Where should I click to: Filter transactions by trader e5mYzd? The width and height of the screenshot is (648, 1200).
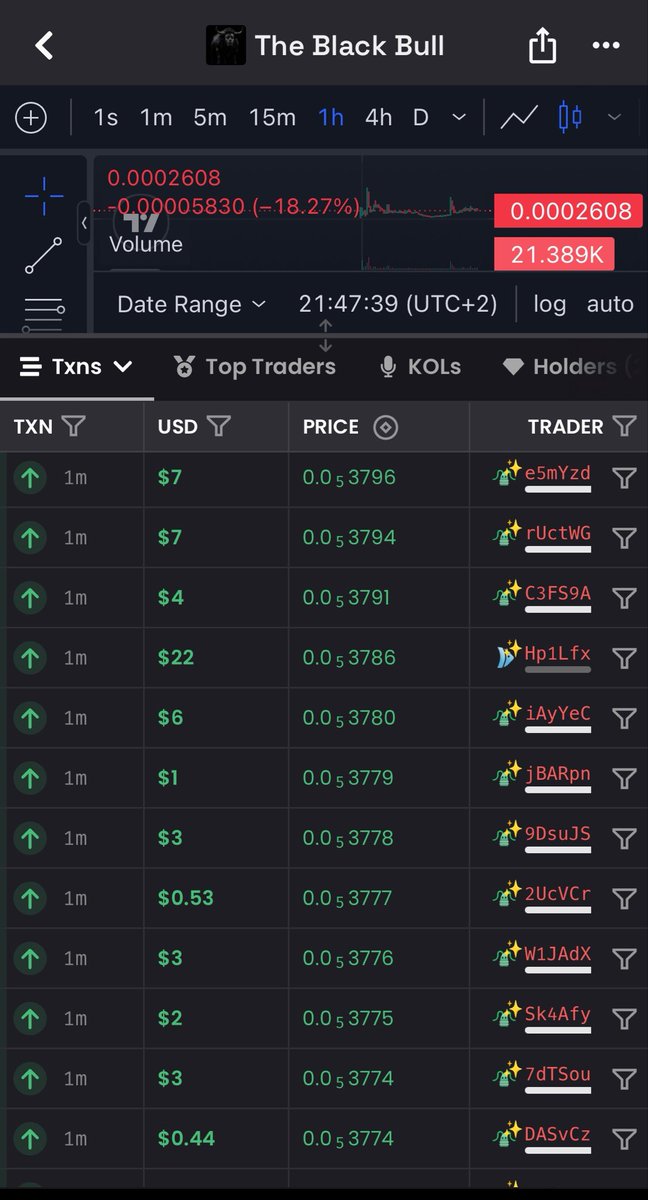point(624,478)
